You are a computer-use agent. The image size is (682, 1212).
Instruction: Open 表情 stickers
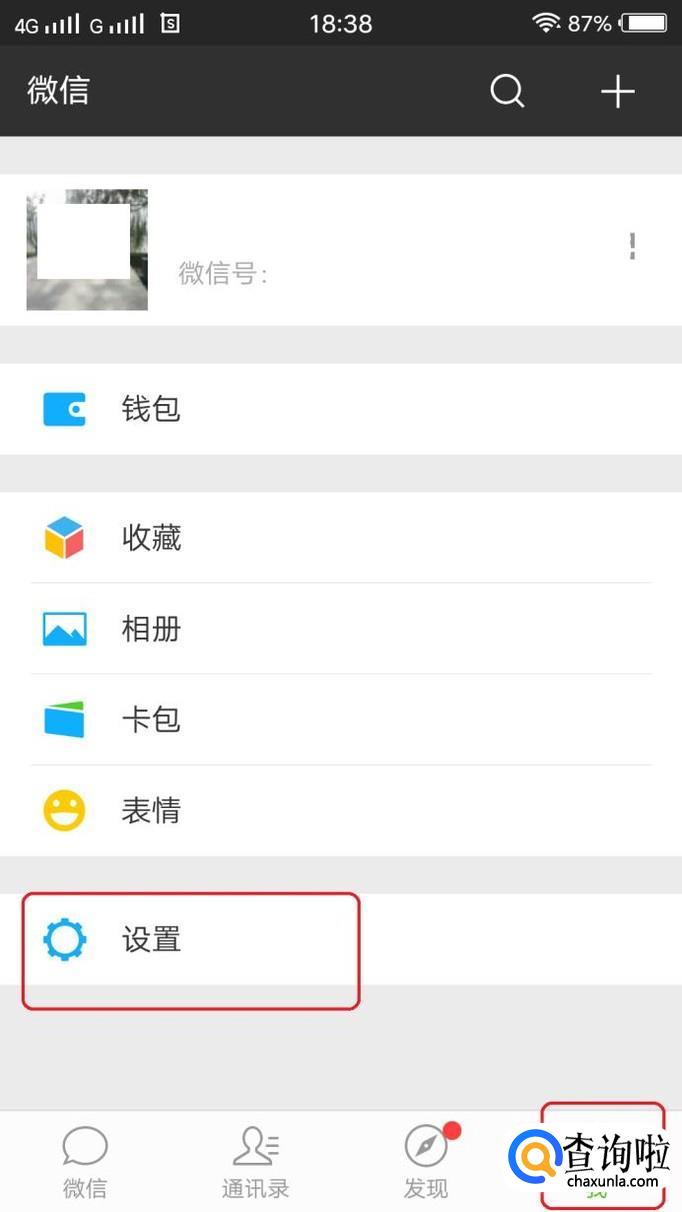click(340, 811)
